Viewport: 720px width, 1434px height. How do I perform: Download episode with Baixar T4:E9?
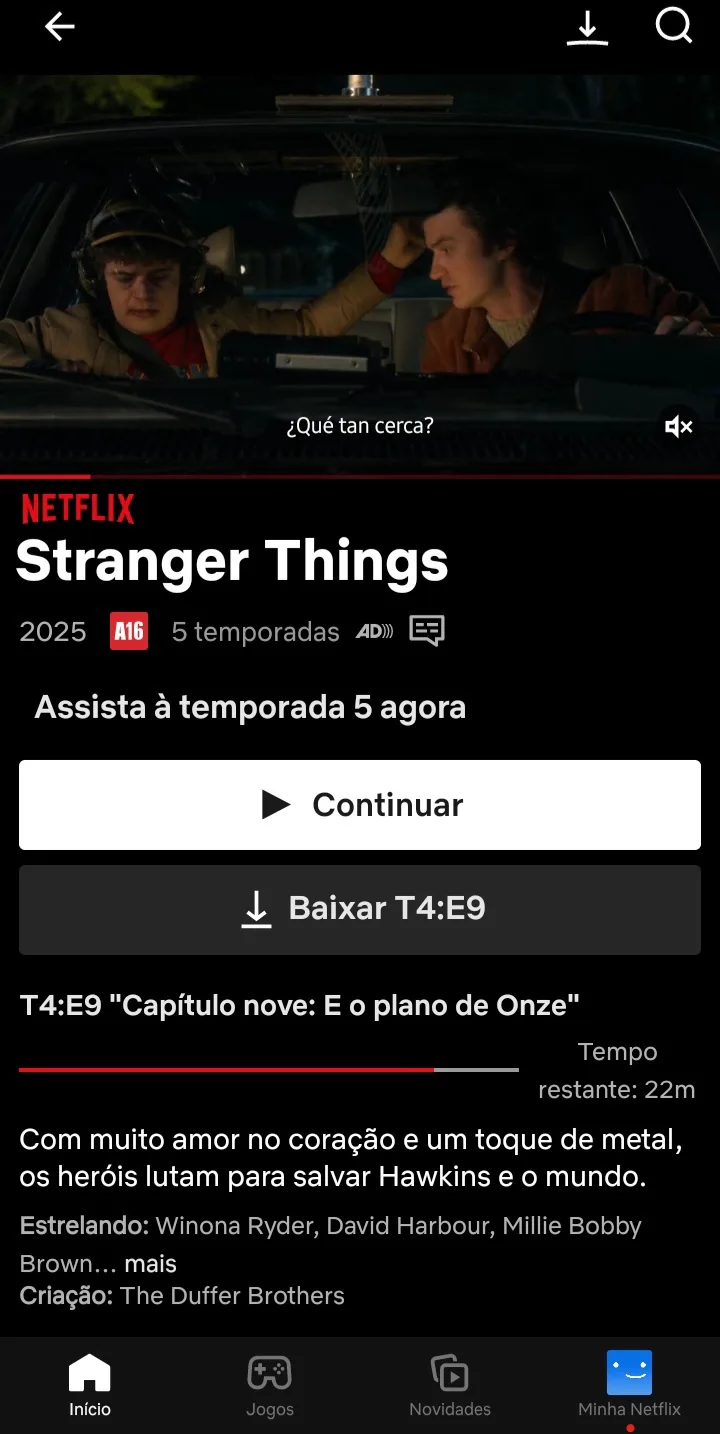[360, 909]
